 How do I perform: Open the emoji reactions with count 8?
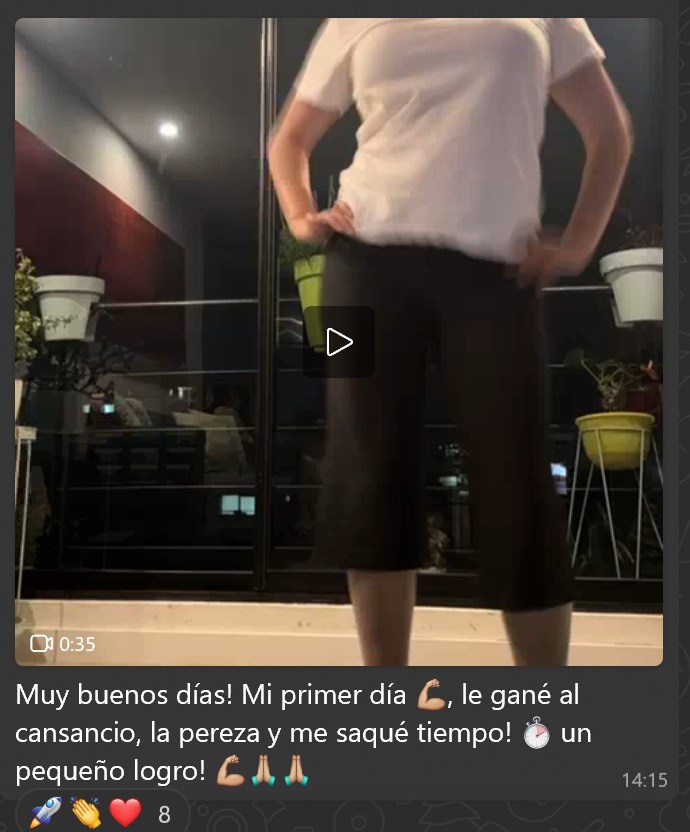(100, 813)
